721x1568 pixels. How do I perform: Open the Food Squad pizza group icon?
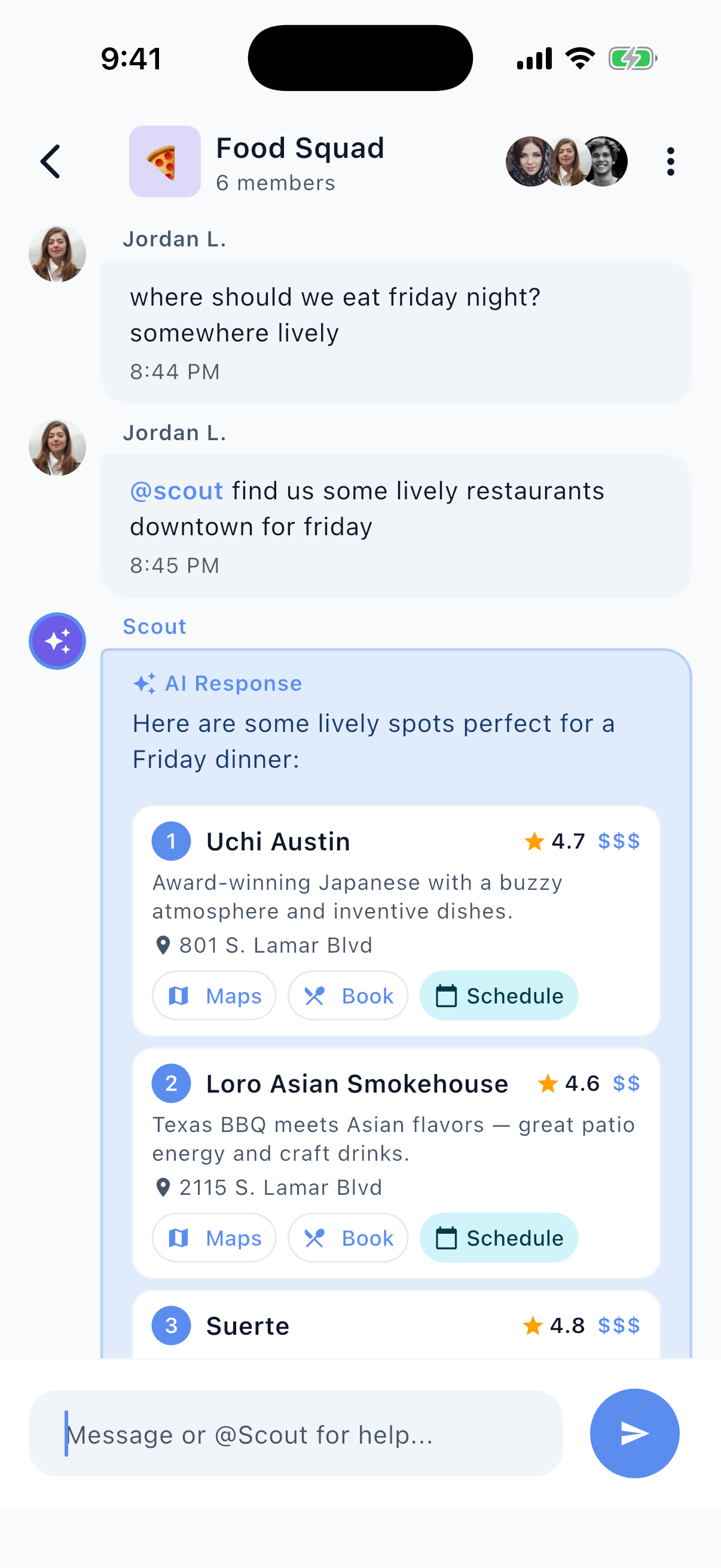pos(164,161)
